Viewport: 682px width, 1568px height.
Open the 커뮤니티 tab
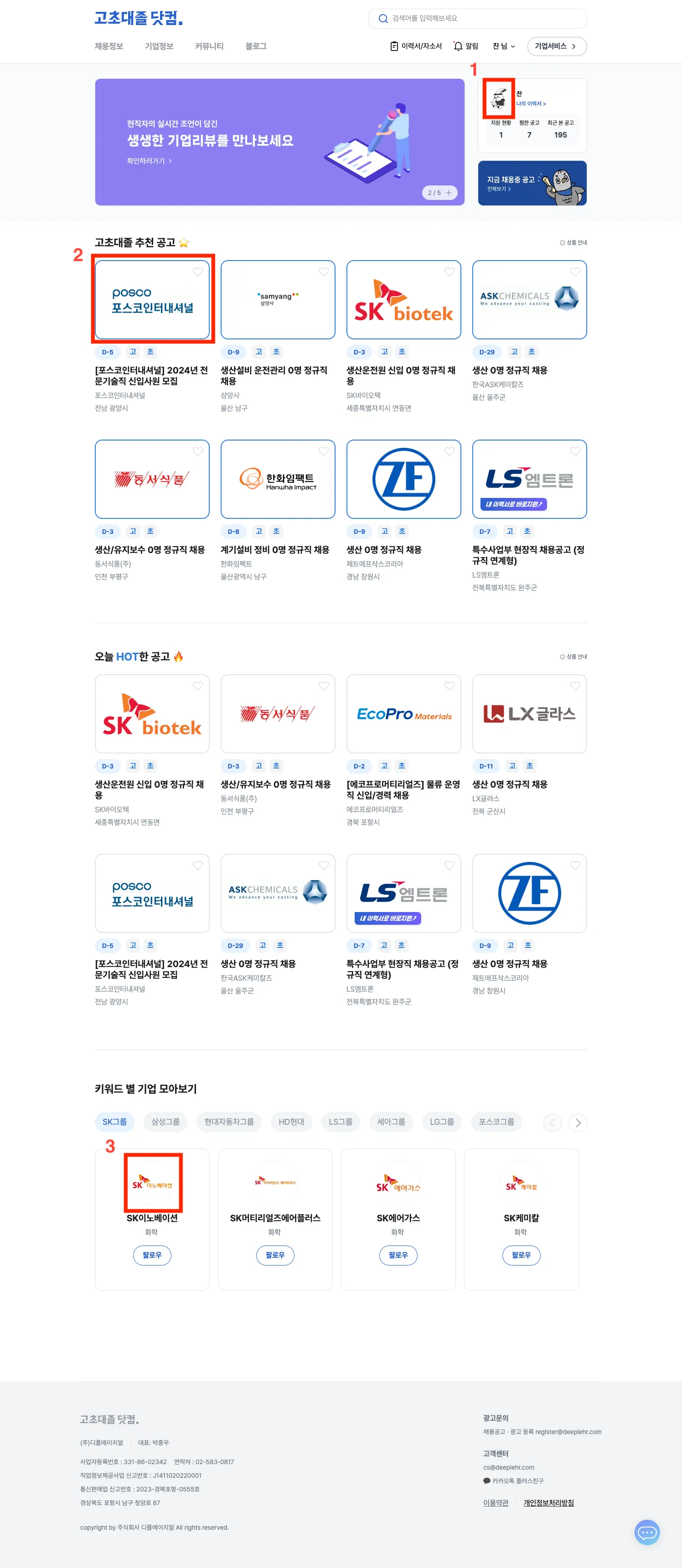(209, 46)
